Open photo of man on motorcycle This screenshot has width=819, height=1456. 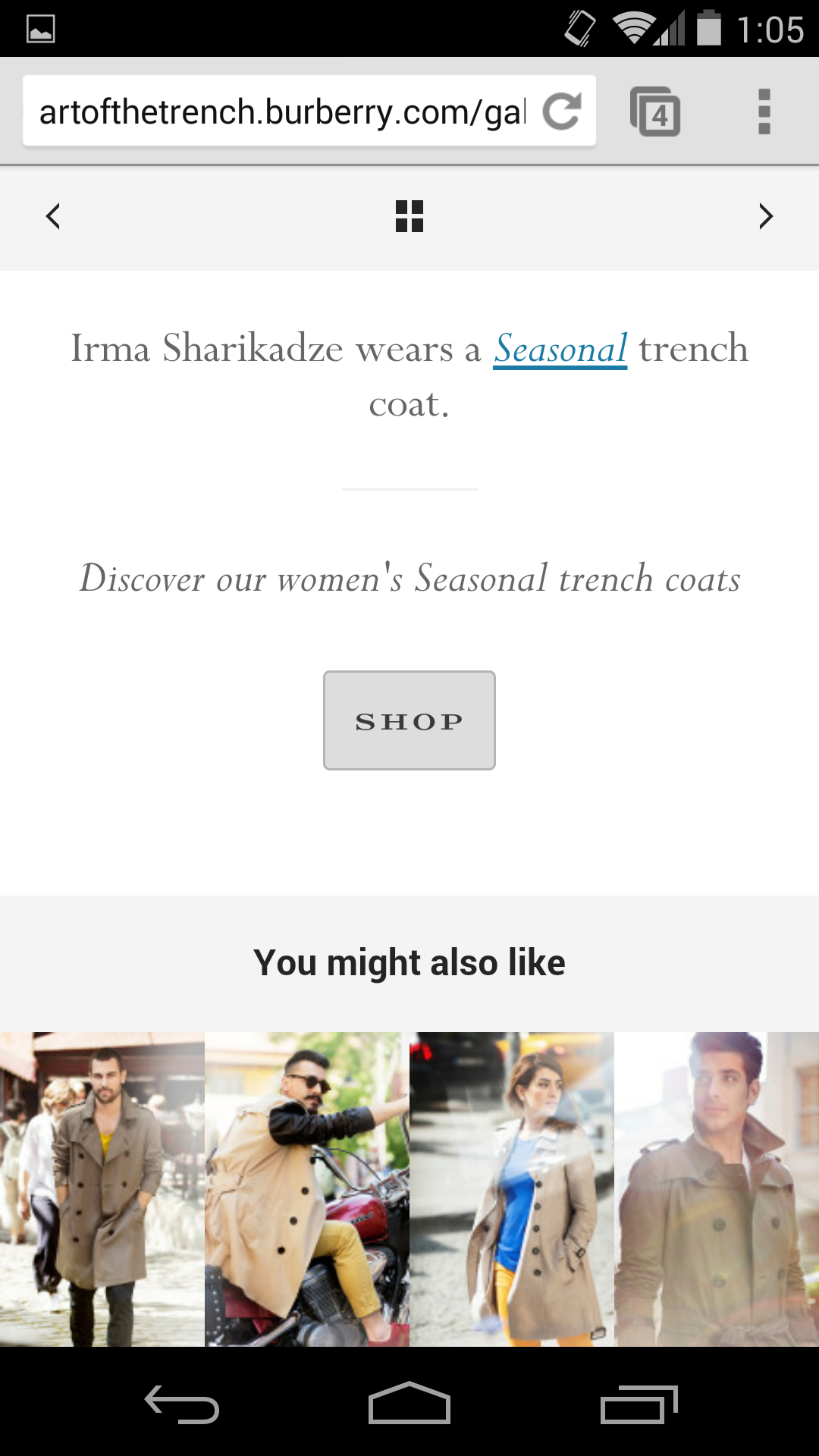coord(307,1188)
